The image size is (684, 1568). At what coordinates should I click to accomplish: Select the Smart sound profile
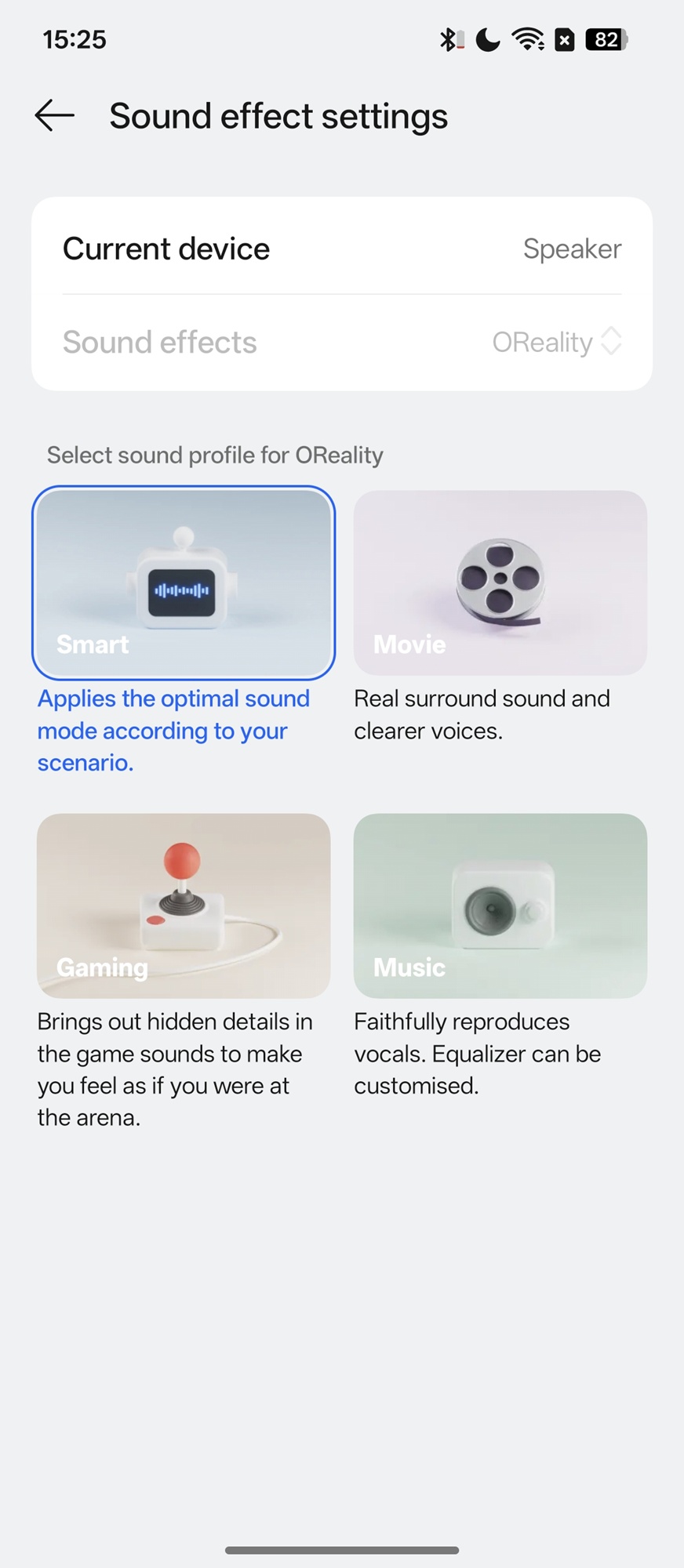click(x=184, y=583)
